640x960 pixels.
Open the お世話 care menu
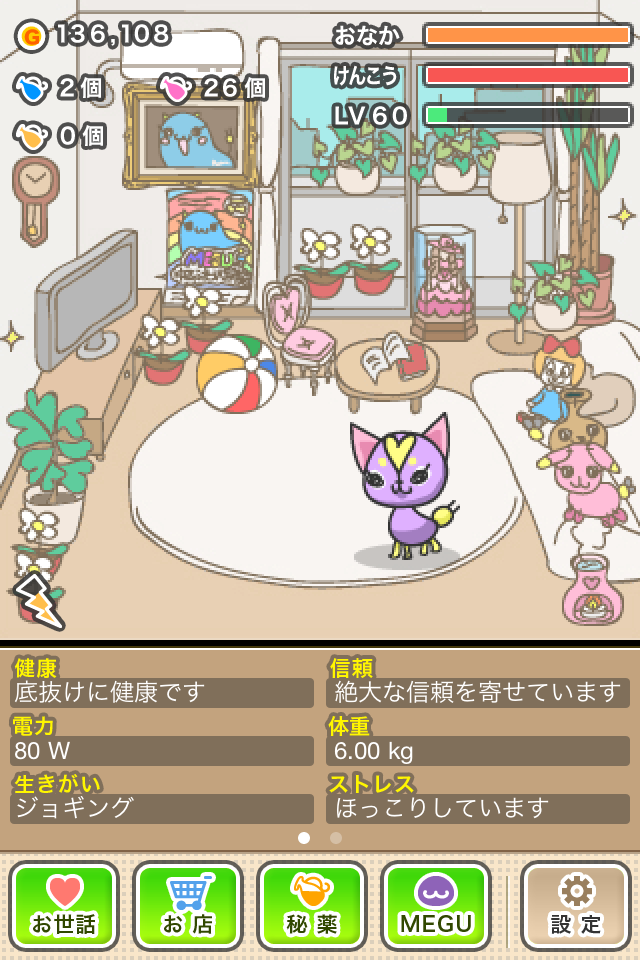pos(64,906)
